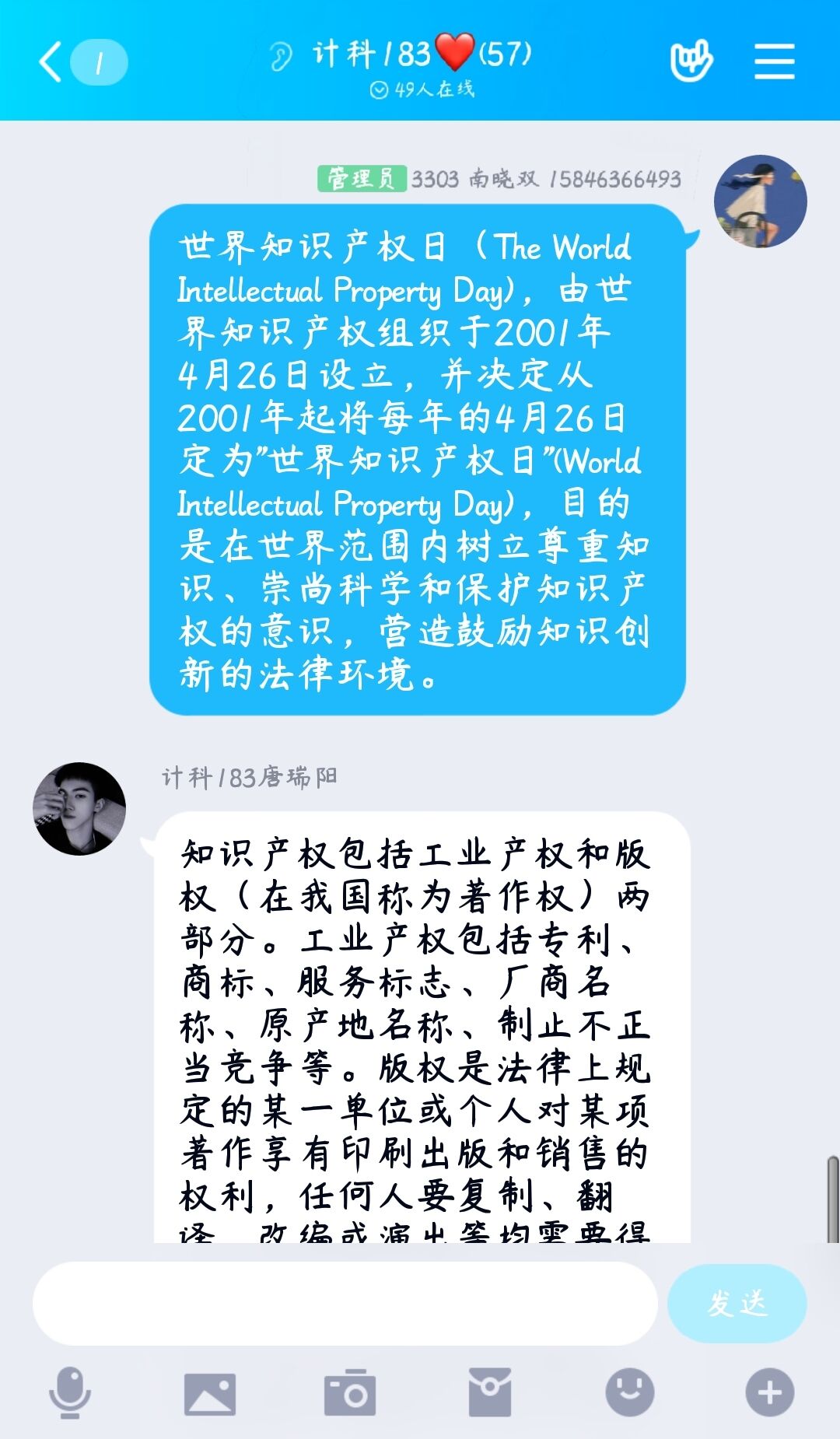Focus the message input field

345,1304
